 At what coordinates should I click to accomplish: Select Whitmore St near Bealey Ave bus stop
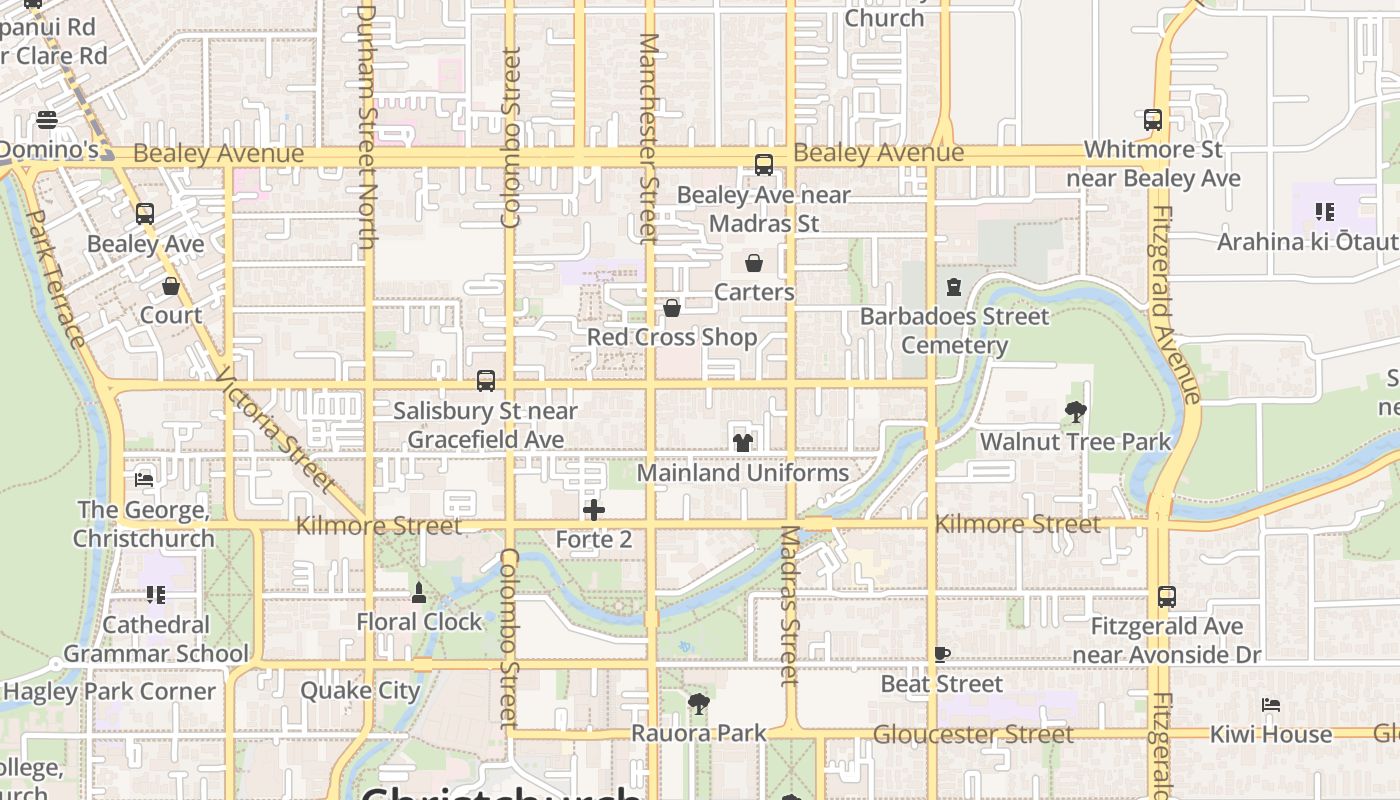pos(1153,120)
